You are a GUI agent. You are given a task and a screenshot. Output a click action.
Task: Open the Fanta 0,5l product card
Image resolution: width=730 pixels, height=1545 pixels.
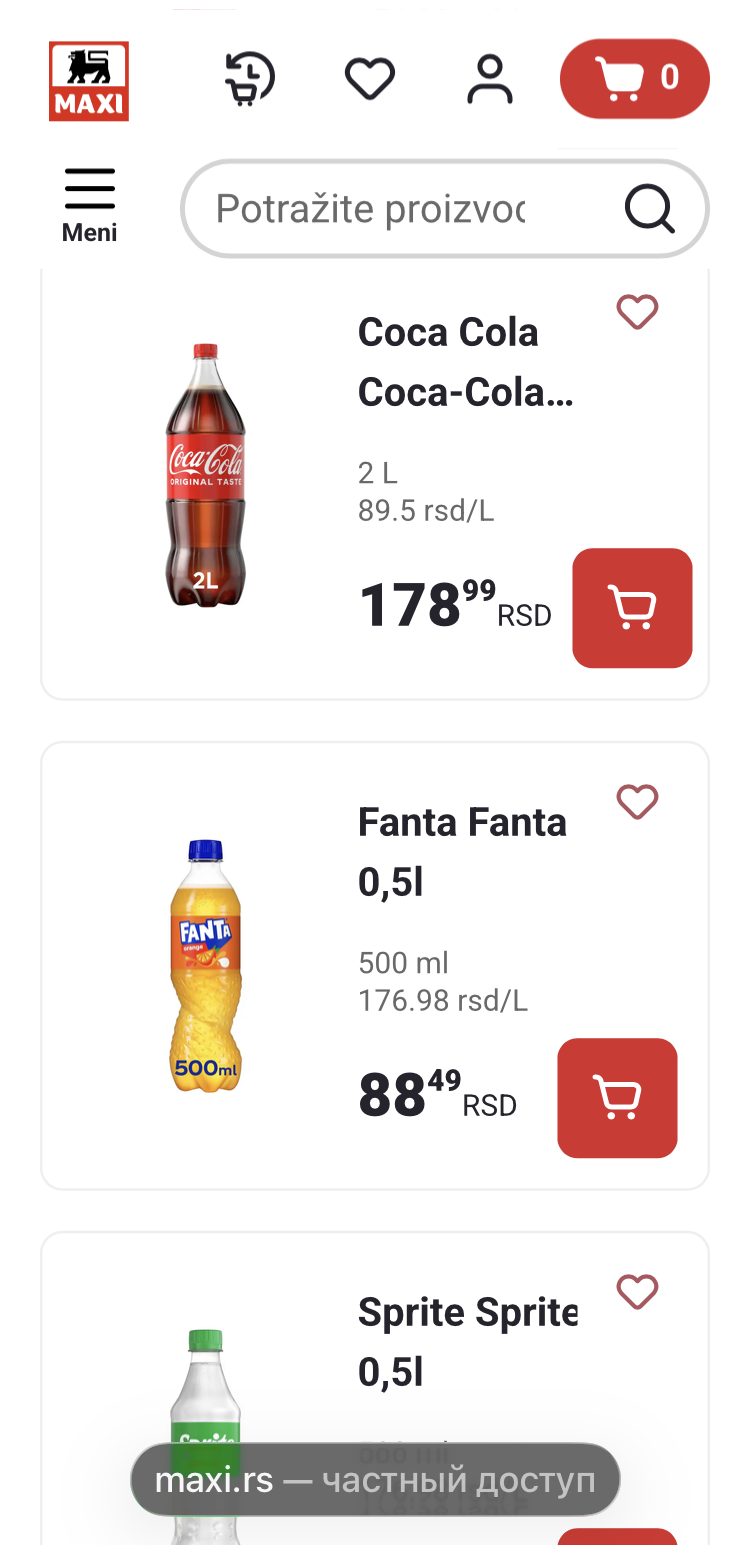coord(462,852)
